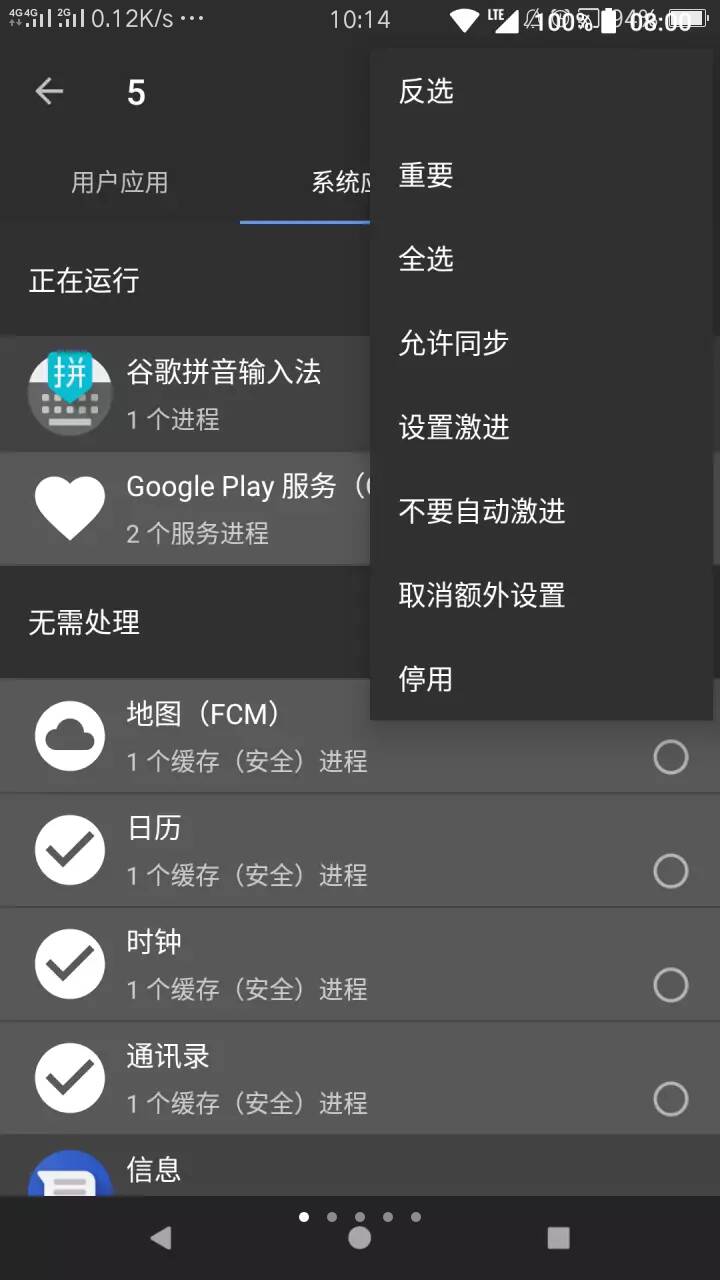Open the recent apps view
The image size is (720, 1280).
[559, 1238]
